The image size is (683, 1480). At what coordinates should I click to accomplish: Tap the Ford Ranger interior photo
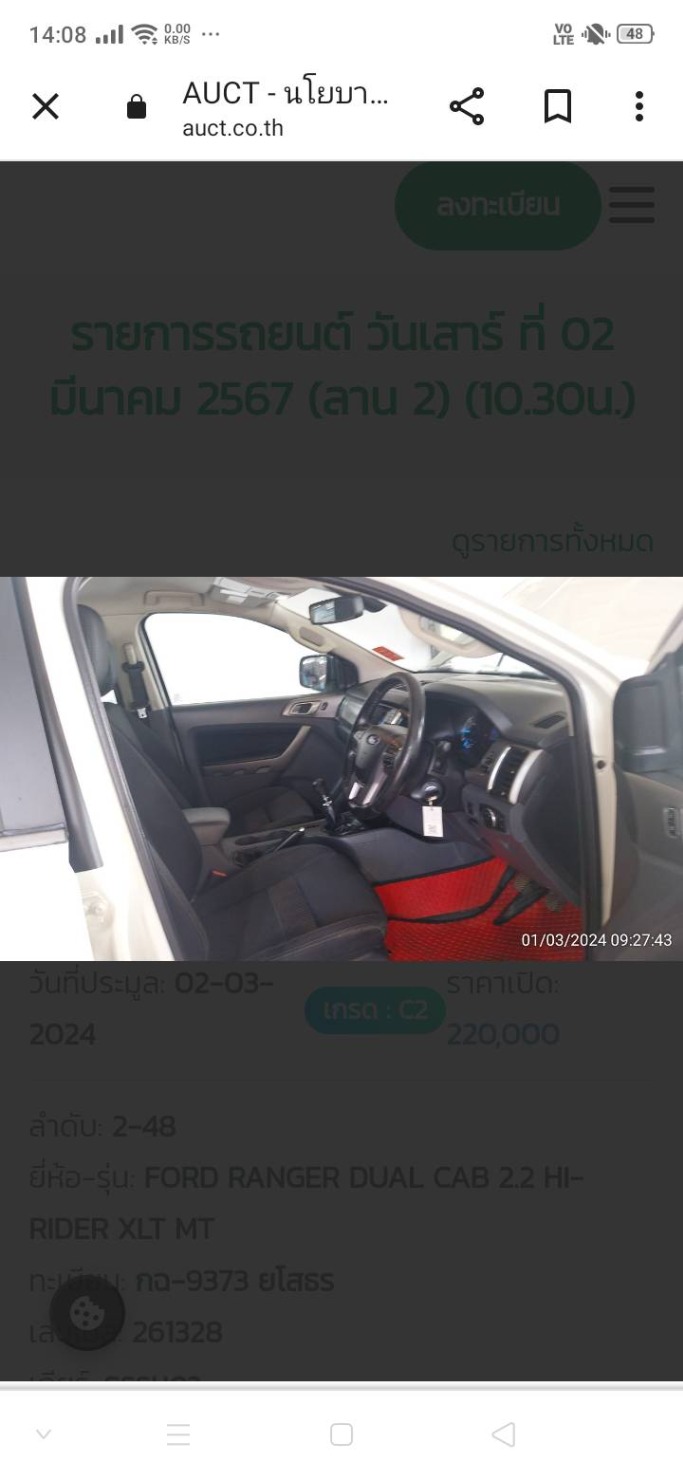(x=341, y=768)
